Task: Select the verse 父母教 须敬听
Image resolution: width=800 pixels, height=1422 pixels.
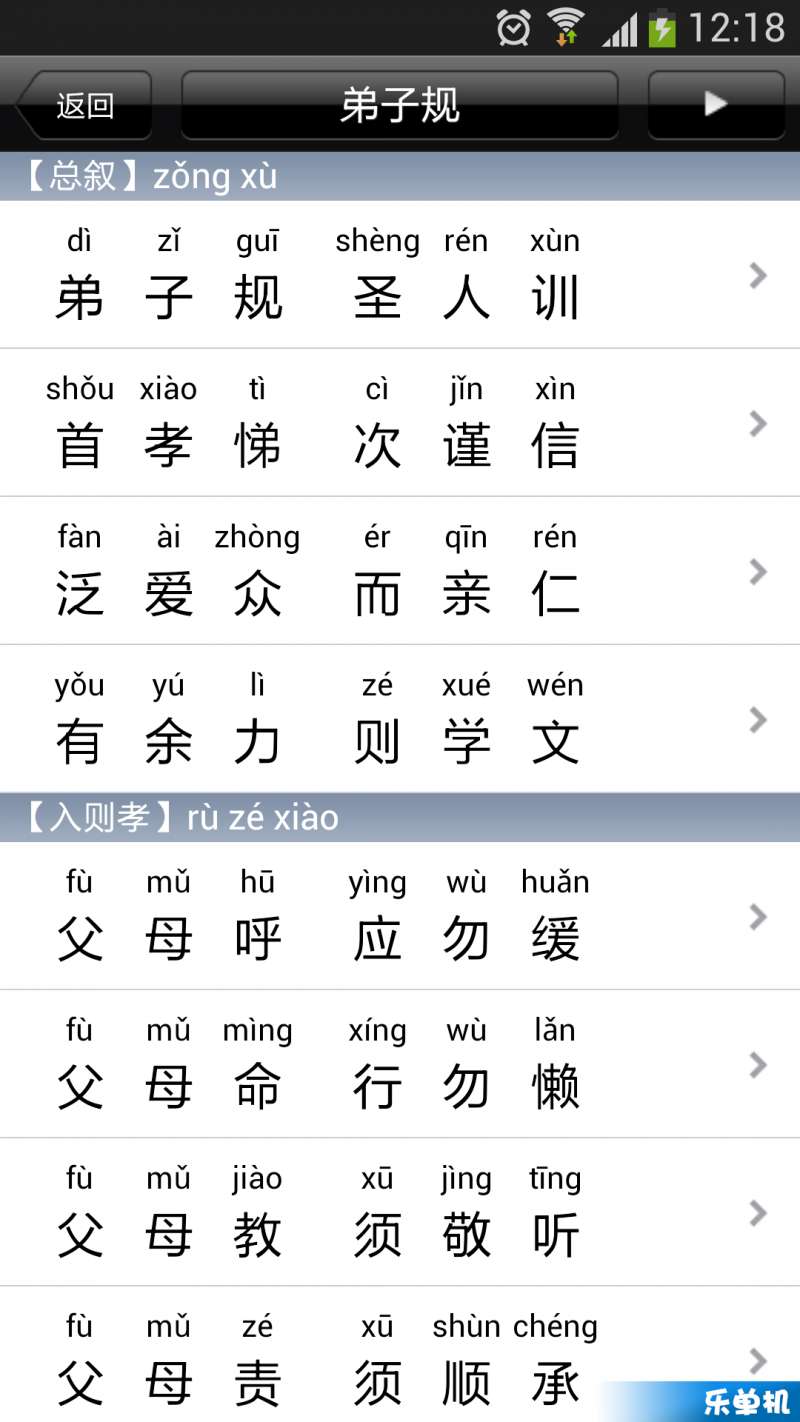Action: pos(400,1212)
